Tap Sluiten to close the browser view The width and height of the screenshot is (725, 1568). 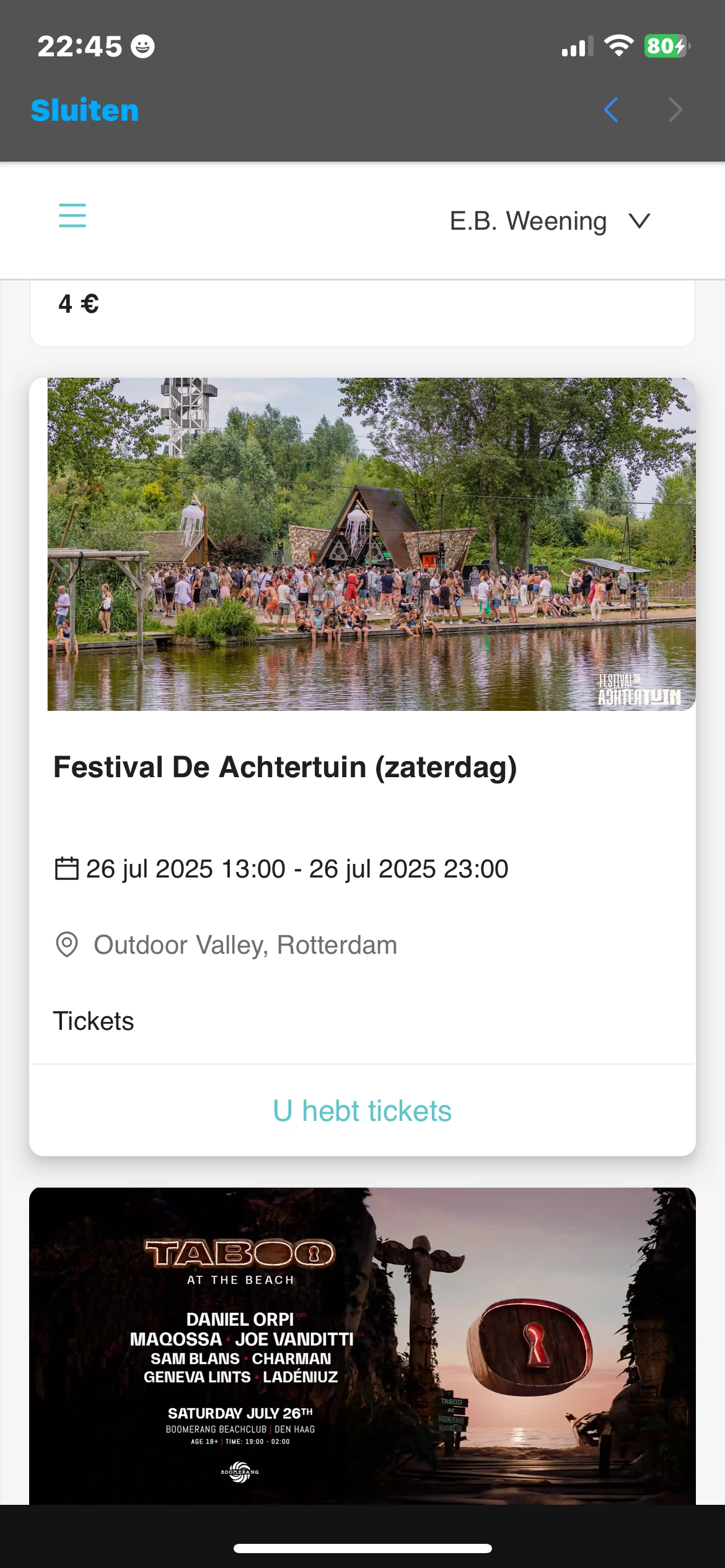85,111
